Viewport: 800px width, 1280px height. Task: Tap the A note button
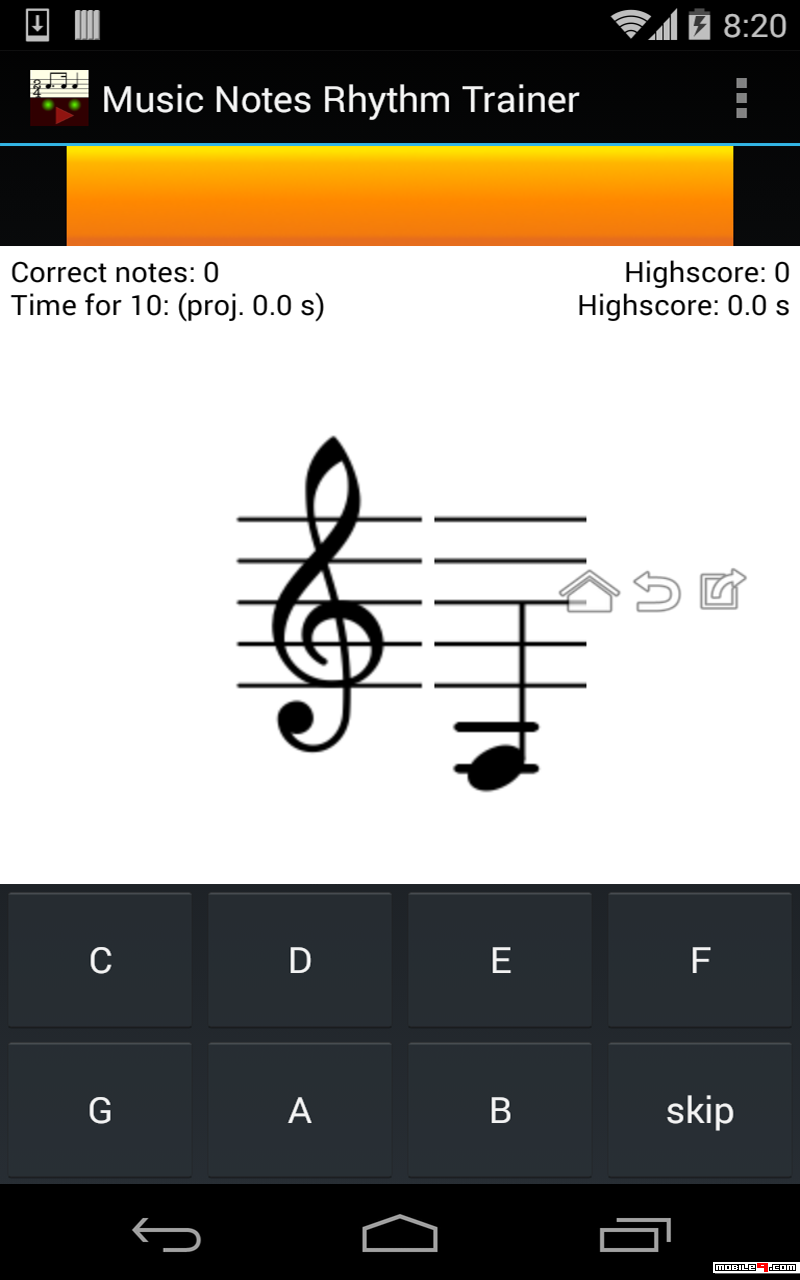tap(300, 1110)
